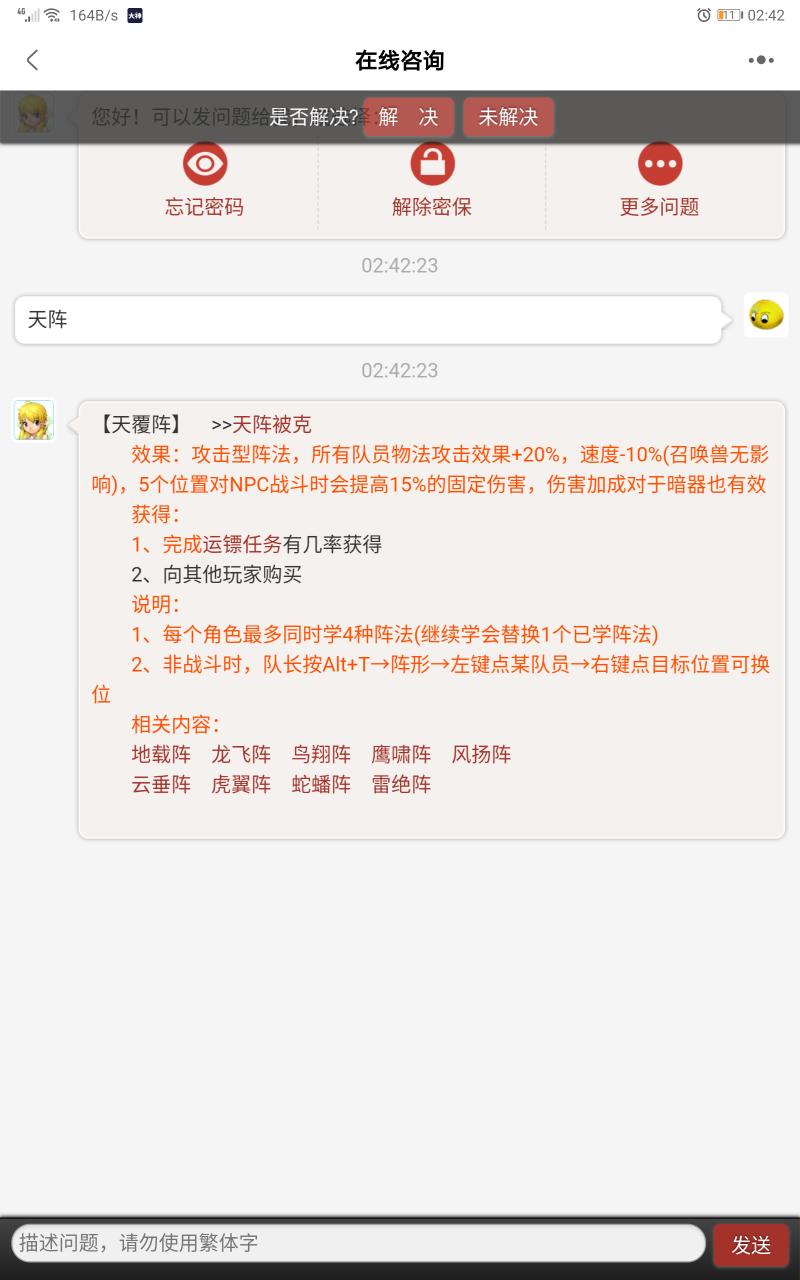The width and height of the screenshot is (800, 1280).
Task: Open related topic 蛇蟠阵
Action: tap(321, 784)
